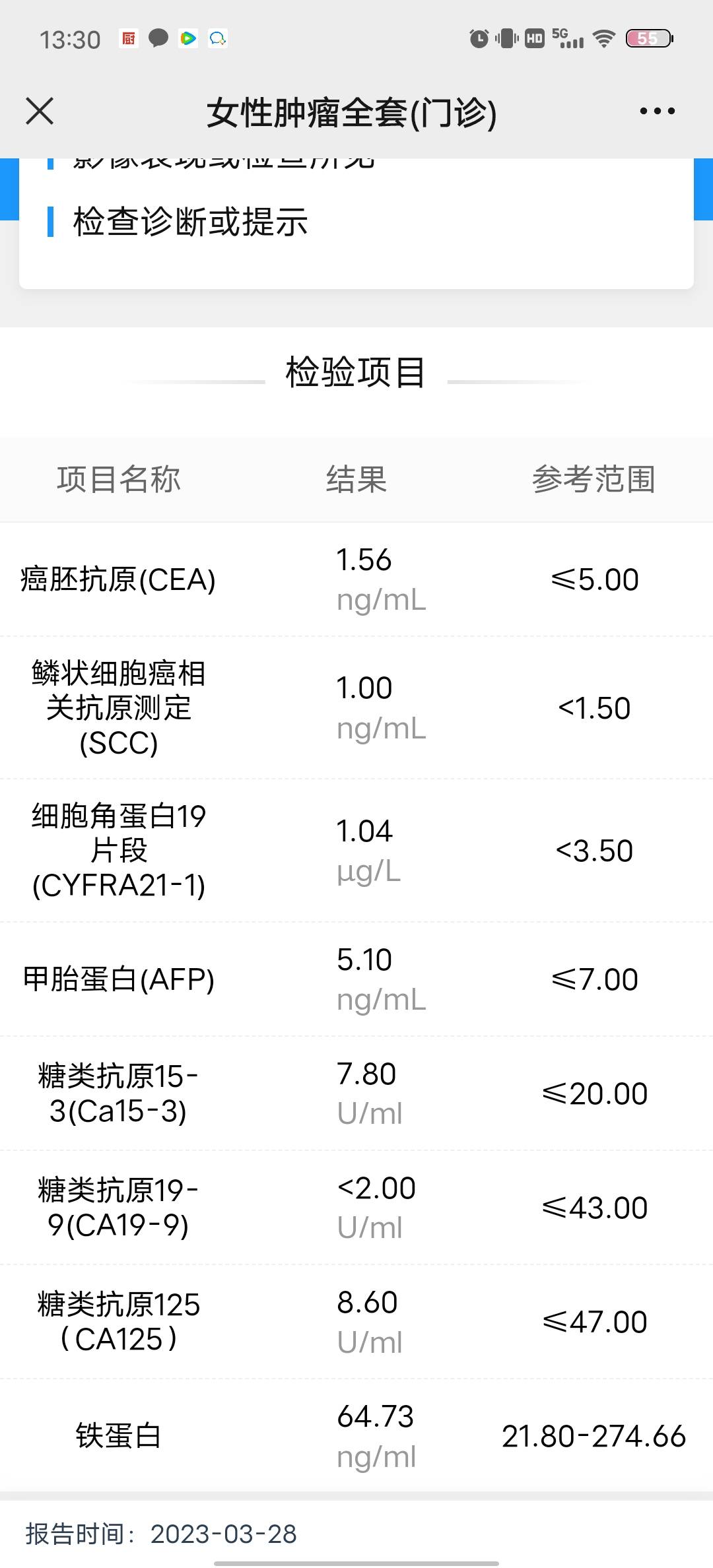Expand the 检验项目 section header

356,372
